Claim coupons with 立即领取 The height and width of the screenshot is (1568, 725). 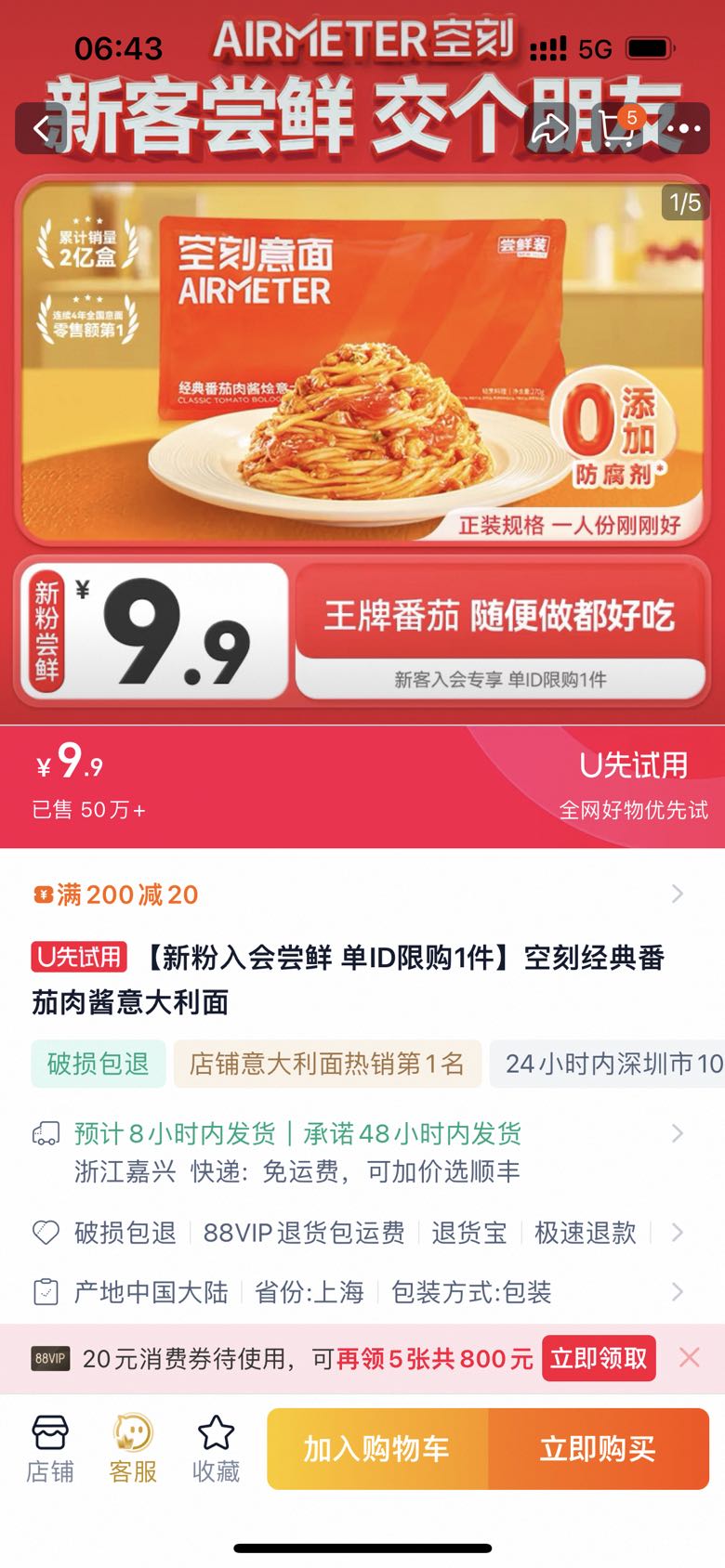point(599,1359)
